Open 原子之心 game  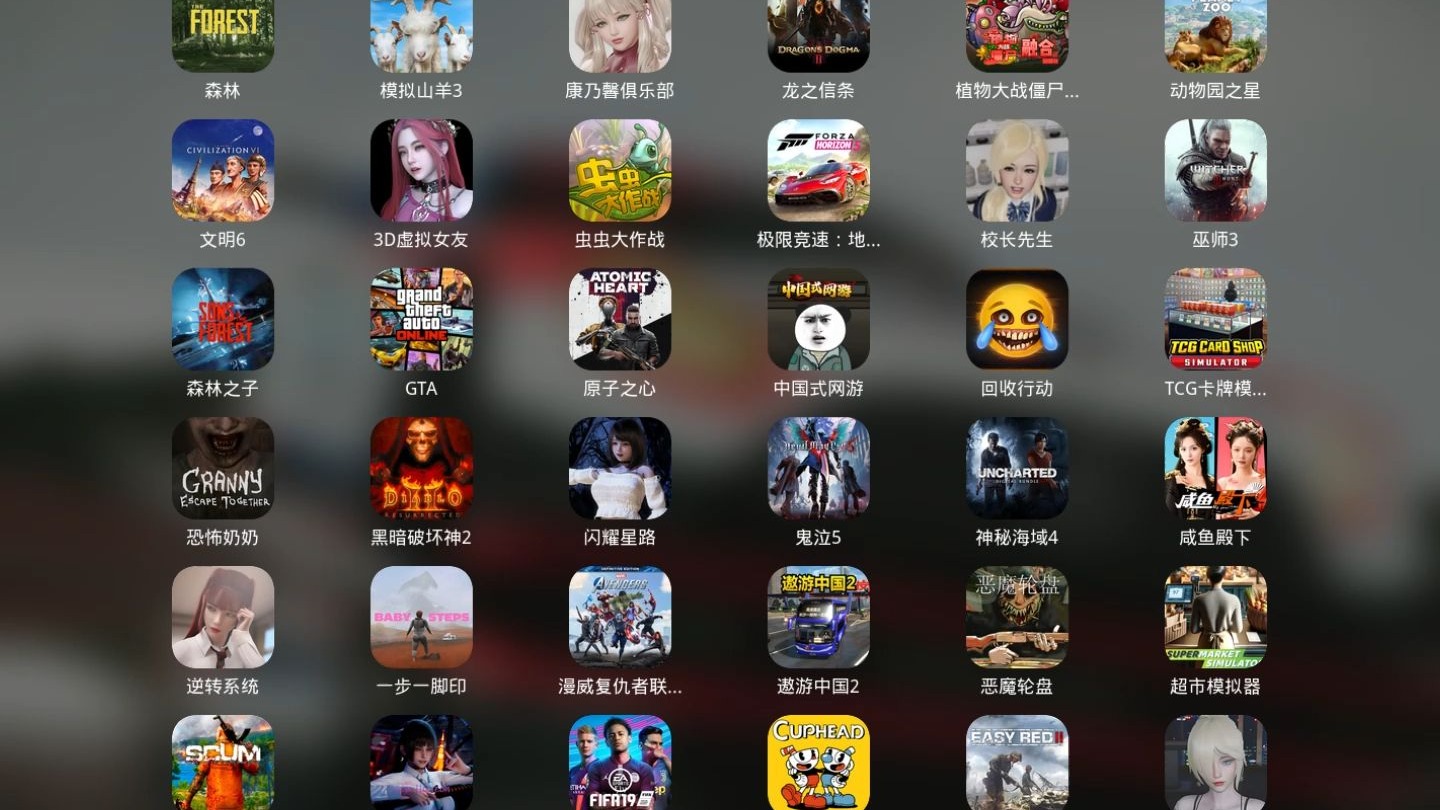tap(619, 319)
